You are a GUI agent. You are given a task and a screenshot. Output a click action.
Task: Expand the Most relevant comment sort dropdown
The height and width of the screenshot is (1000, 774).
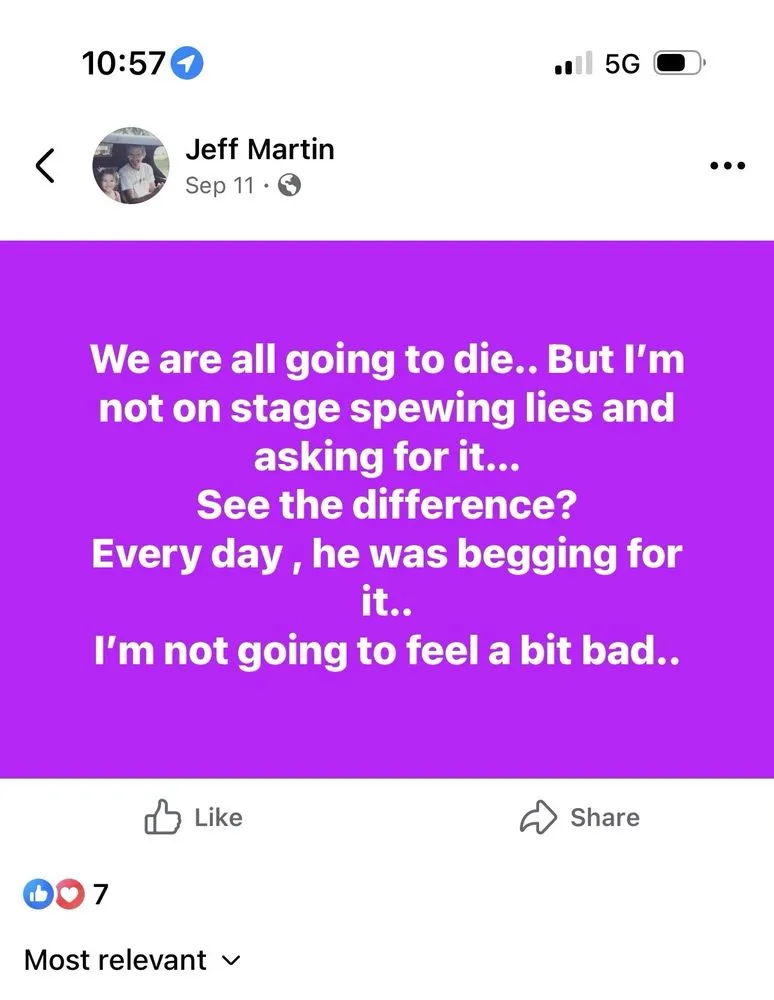pos(132,960)
